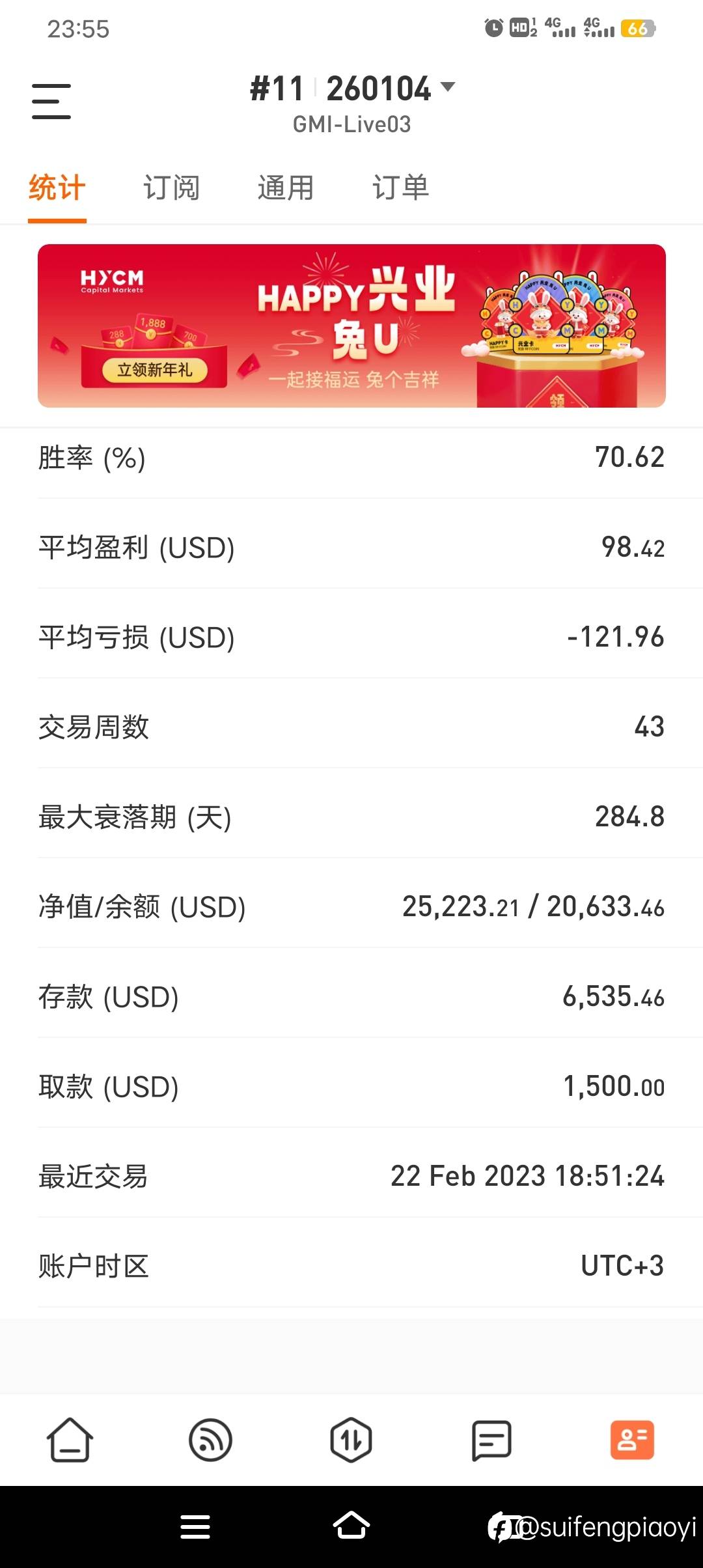The image size is (703, 1568).
Task: Switch to the 通用 tab
Action: click(x=286, y=187)
